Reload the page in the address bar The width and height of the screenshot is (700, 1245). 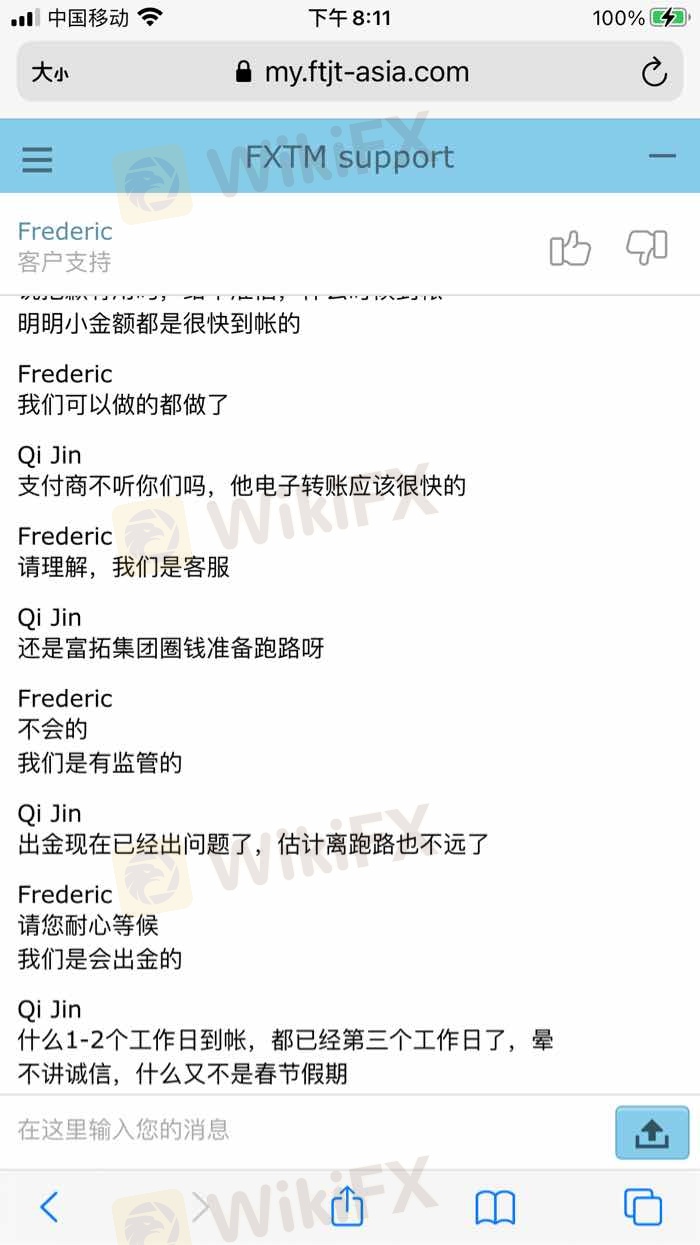654,72
